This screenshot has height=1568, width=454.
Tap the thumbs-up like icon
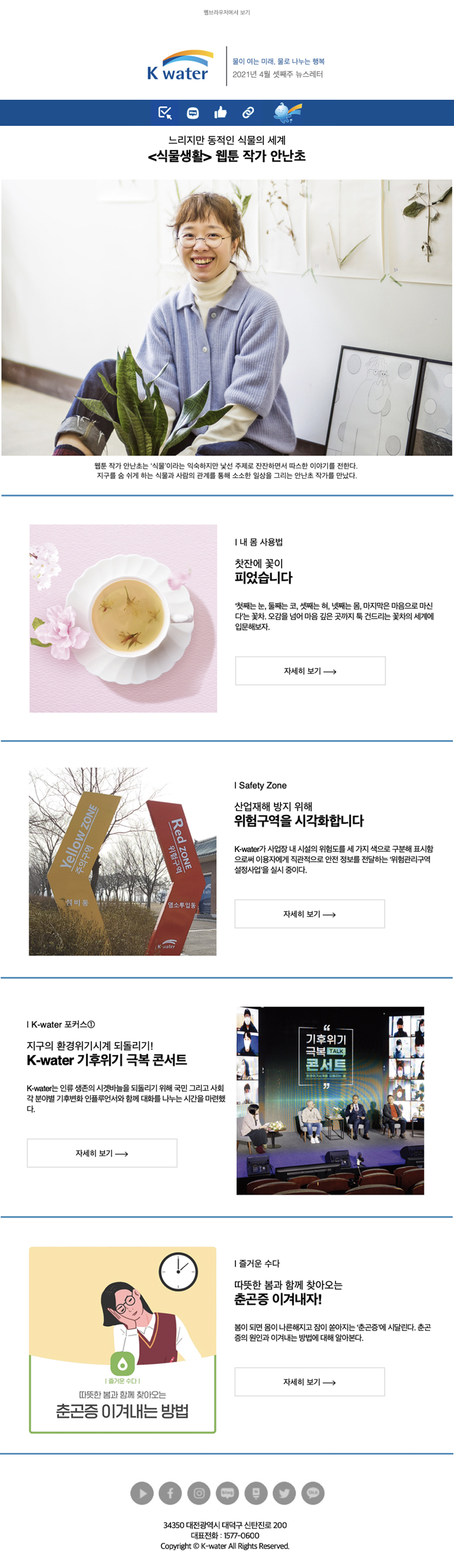click(221, 113)
